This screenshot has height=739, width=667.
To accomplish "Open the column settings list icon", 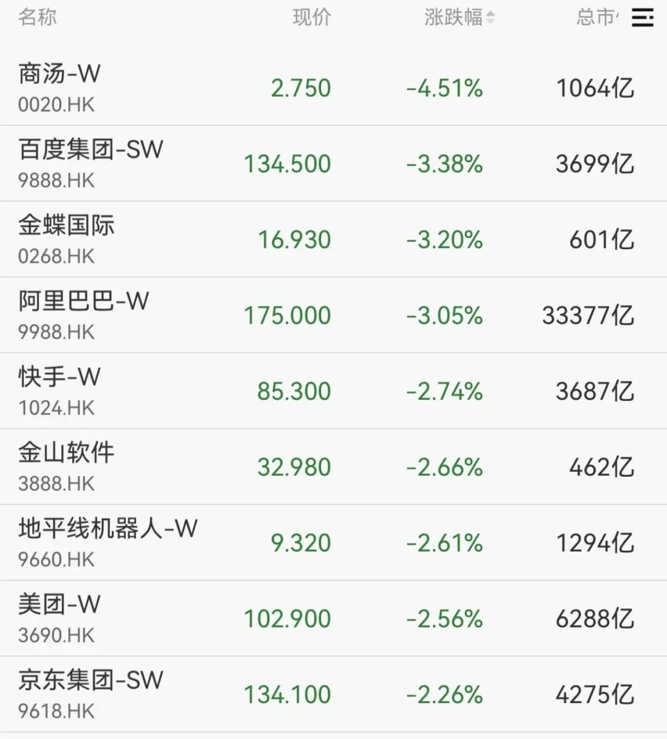I will click(x=642, y=18).
